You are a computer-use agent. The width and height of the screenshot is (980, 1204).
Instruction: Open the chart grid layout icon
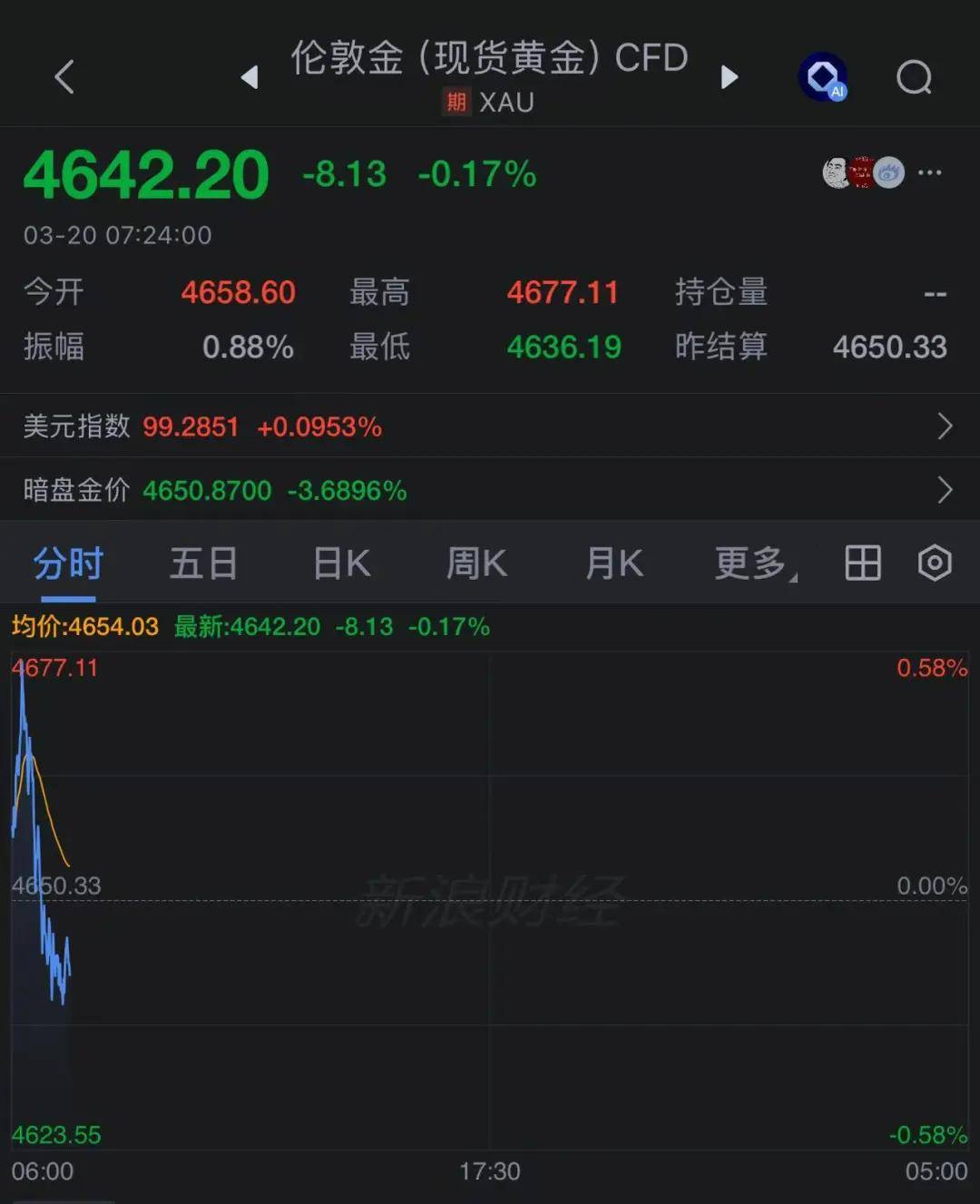click(861, 563)
